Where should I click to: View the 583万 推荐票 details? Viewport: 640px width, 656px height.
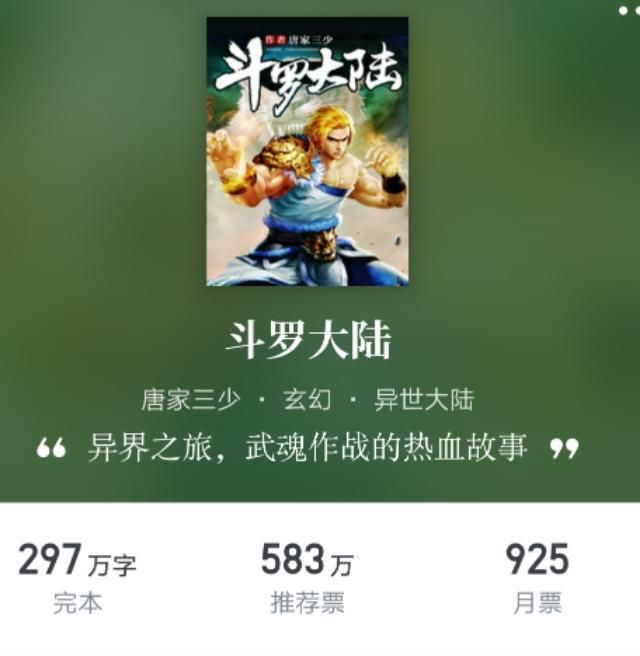tap(306, 578)
